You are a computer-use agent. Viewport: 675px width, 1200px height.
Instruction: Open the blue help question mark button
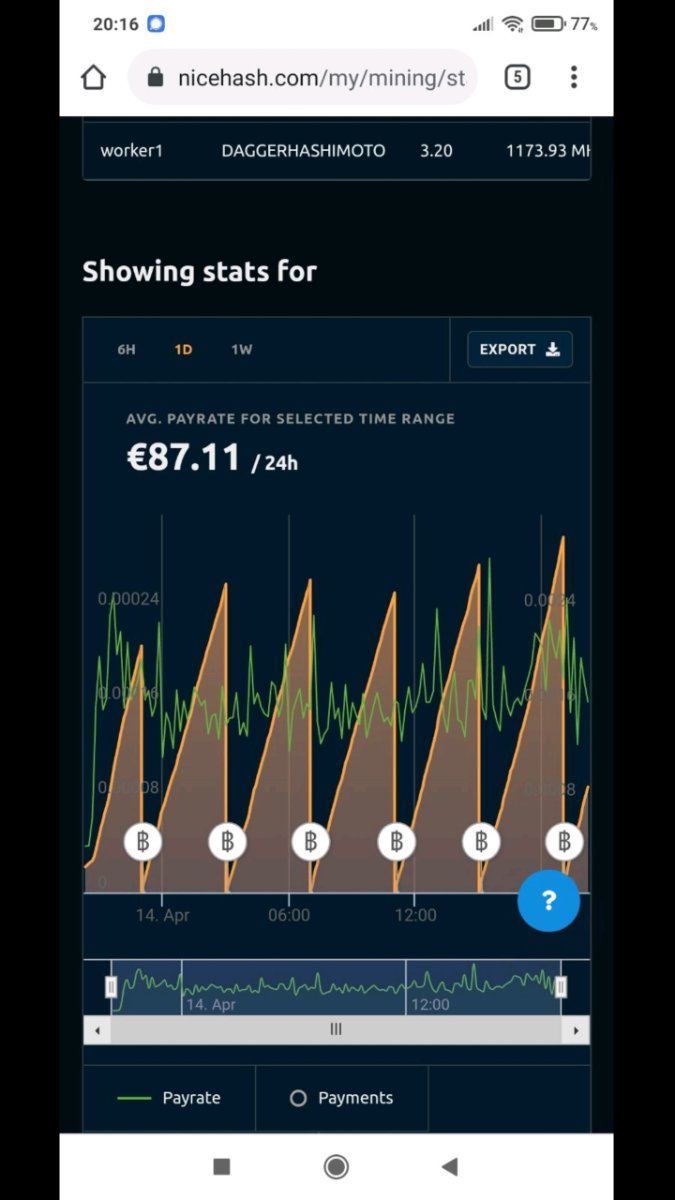[x=548, y=901]
